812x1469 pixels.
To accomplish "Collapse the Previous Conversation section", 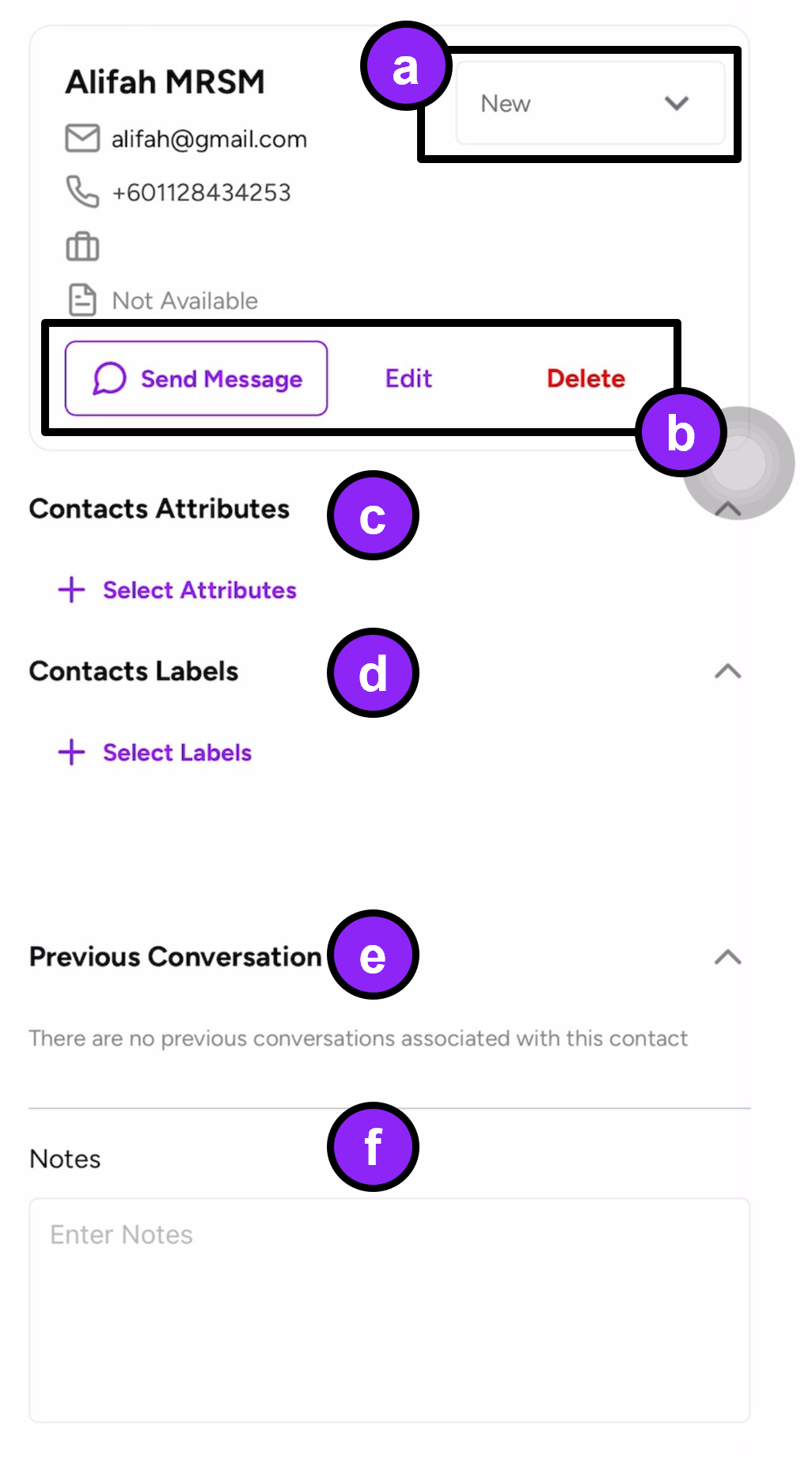I will 728,958.
